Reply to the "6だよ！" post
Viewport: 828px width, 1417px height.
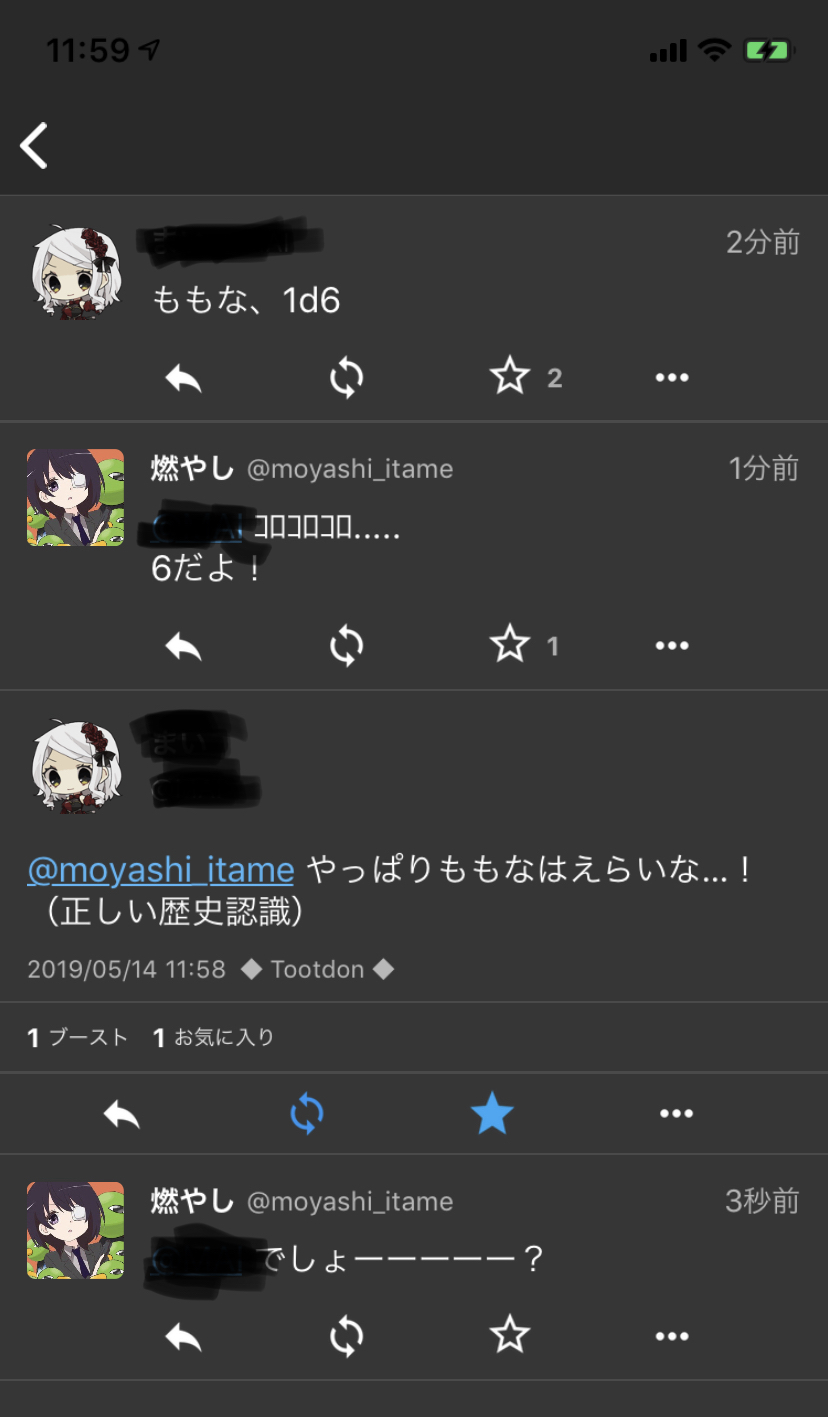183,647
